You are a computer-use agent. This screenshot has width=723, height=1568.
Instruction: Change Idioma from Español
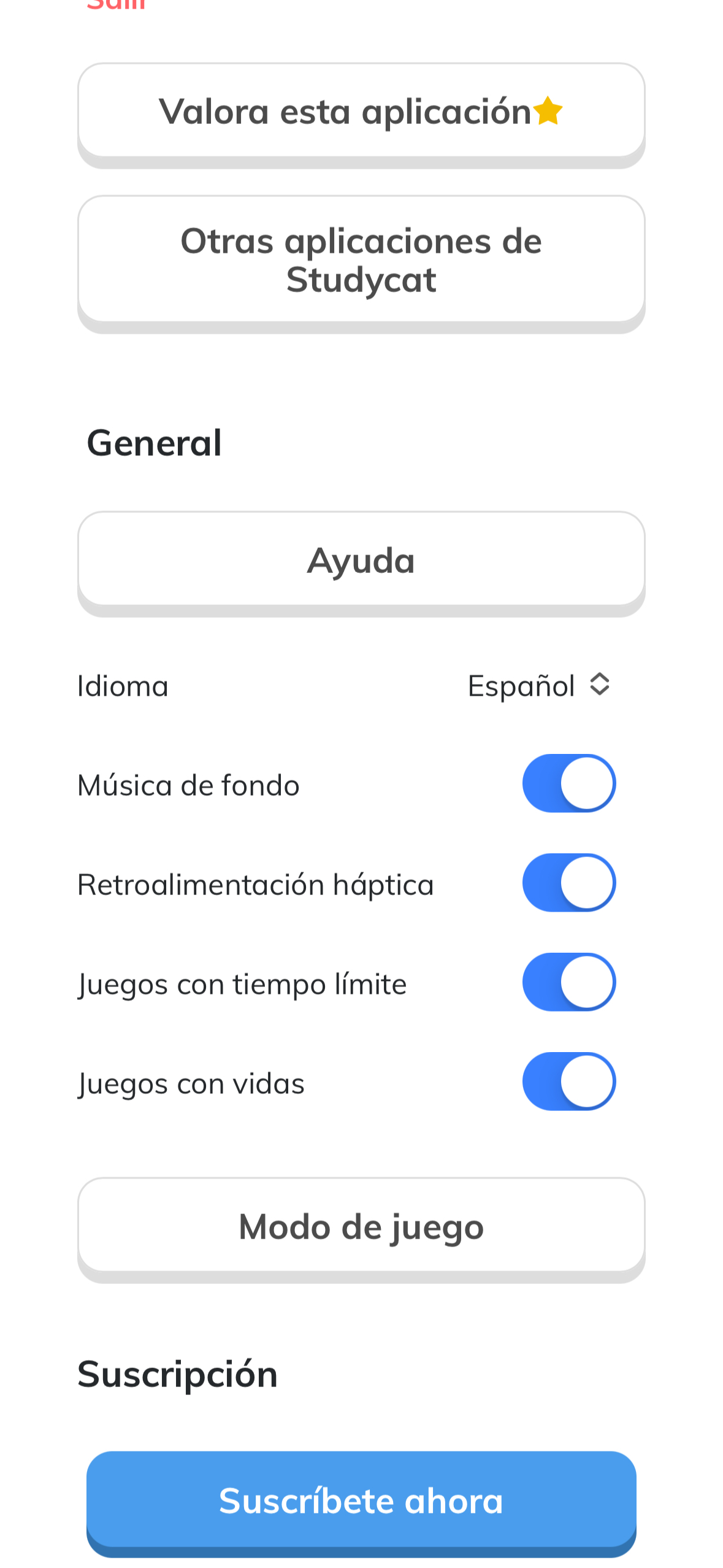(538, 685)
